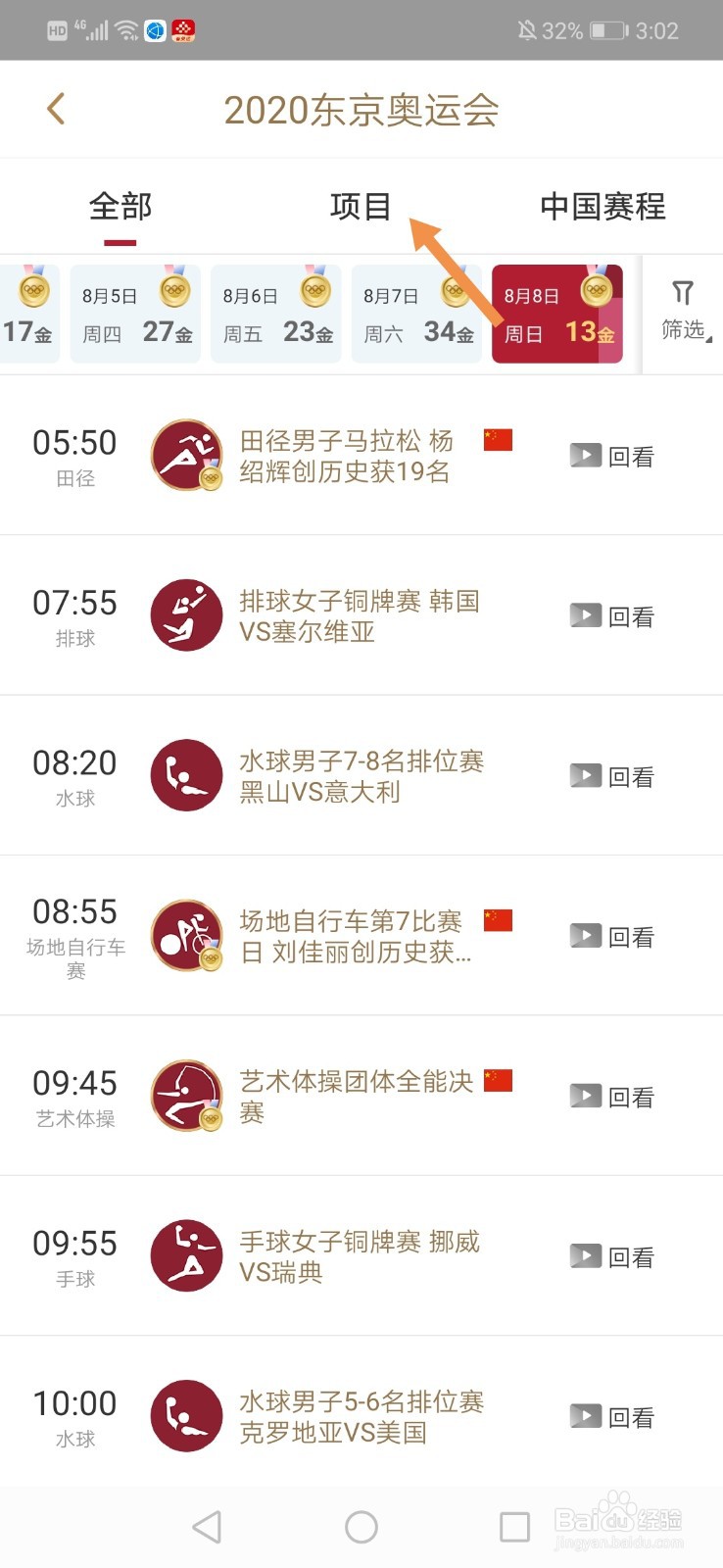This screenshot has height=1568, width=723.
Task: Replay the 田径男子马拉松 event
Action: [612, 456]
